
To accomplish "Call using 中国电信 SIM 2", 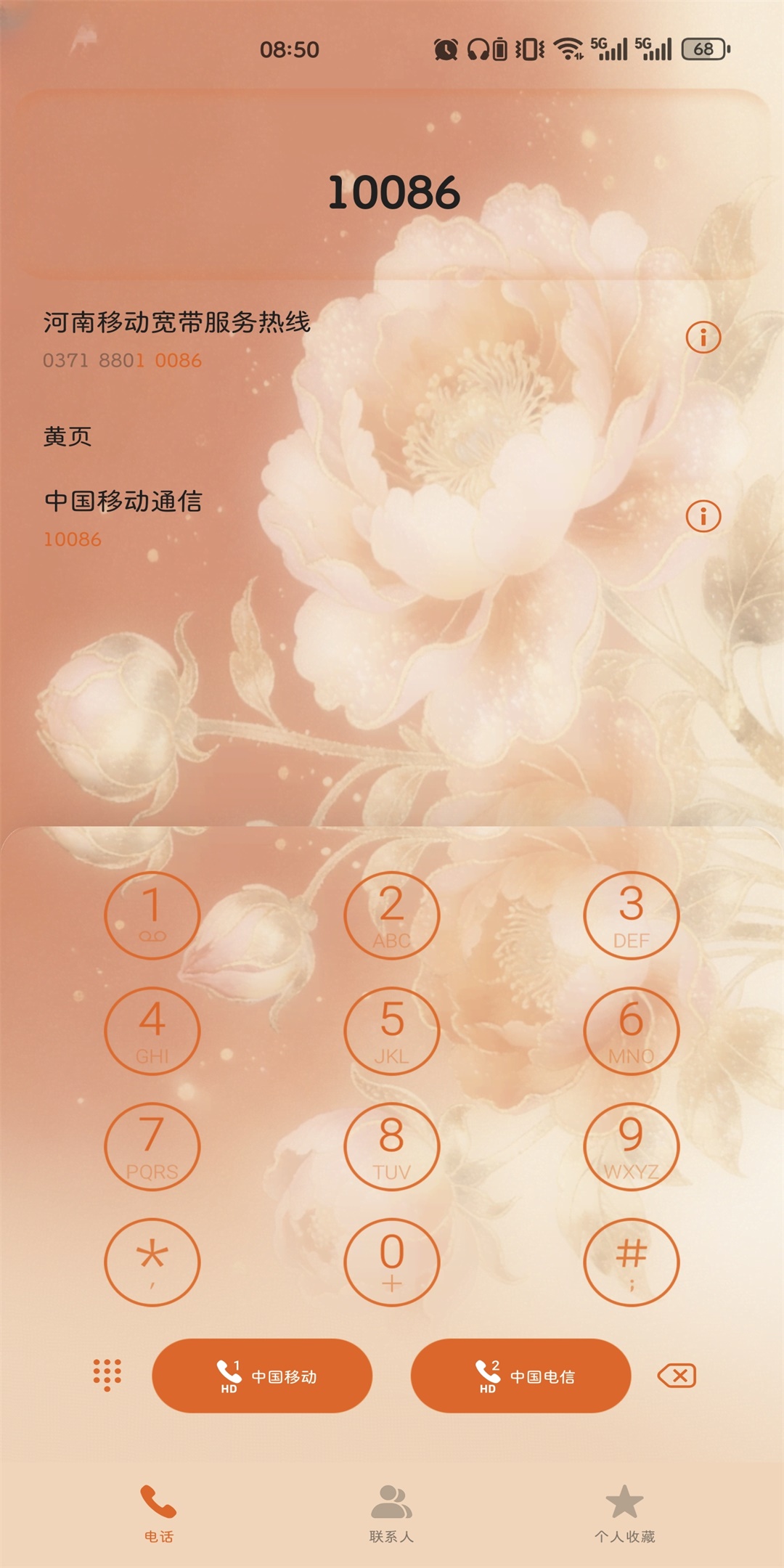I will (x=520, y=1376).
